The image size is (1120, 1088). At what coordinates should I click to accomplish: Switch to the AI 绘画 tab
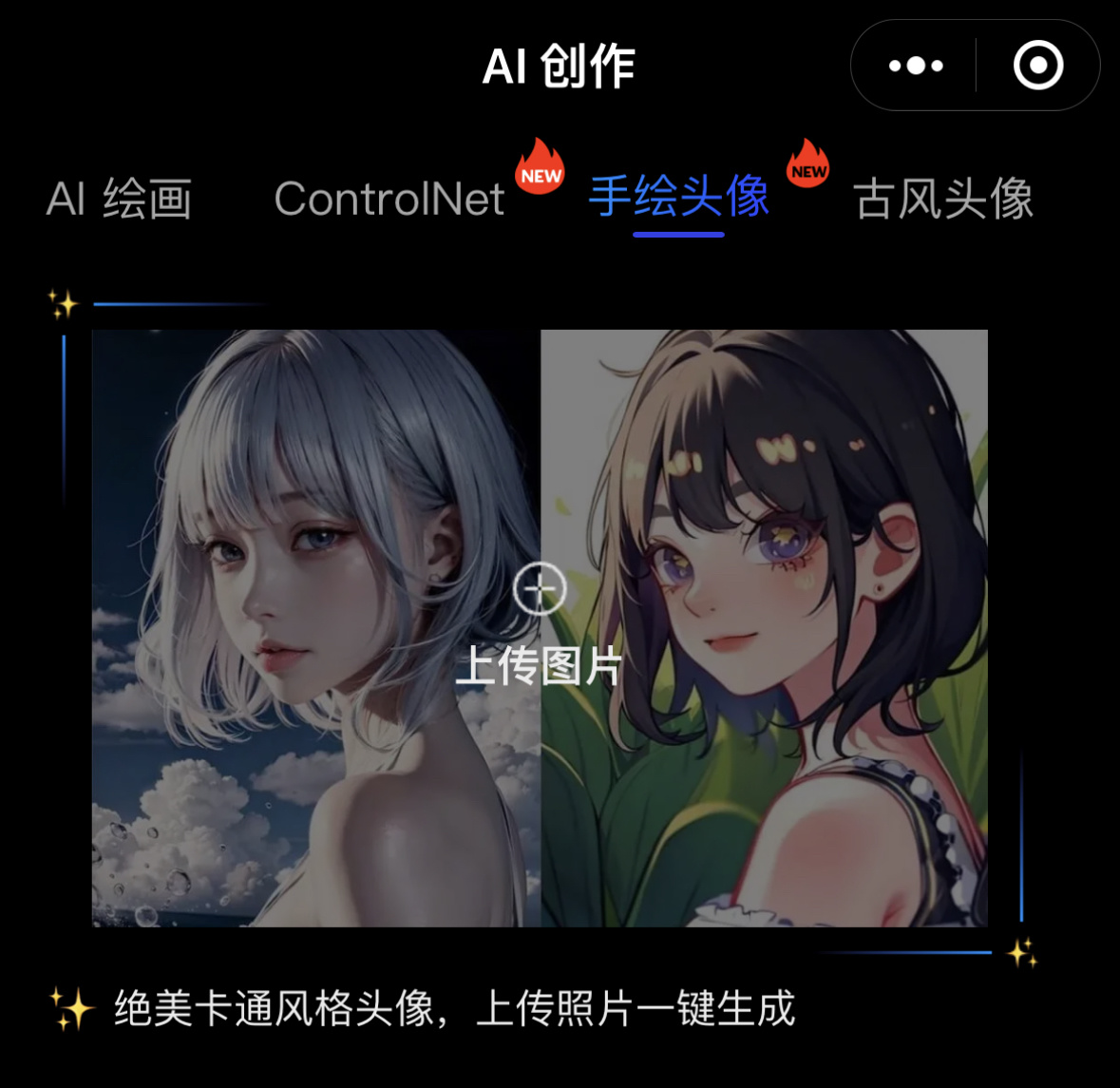pos(120,199)
